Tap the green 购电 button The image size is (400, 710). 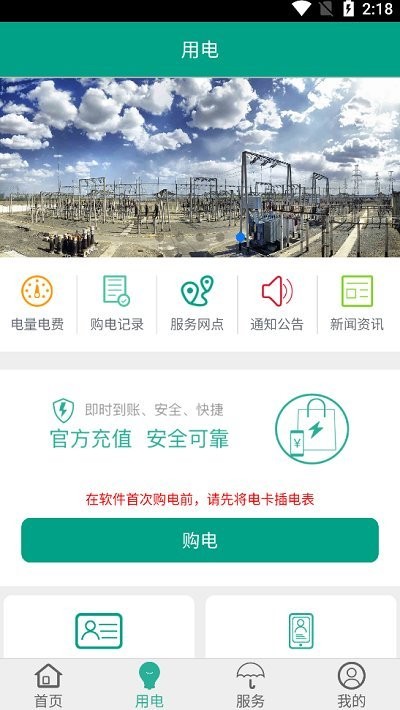[x=200, y=540]
